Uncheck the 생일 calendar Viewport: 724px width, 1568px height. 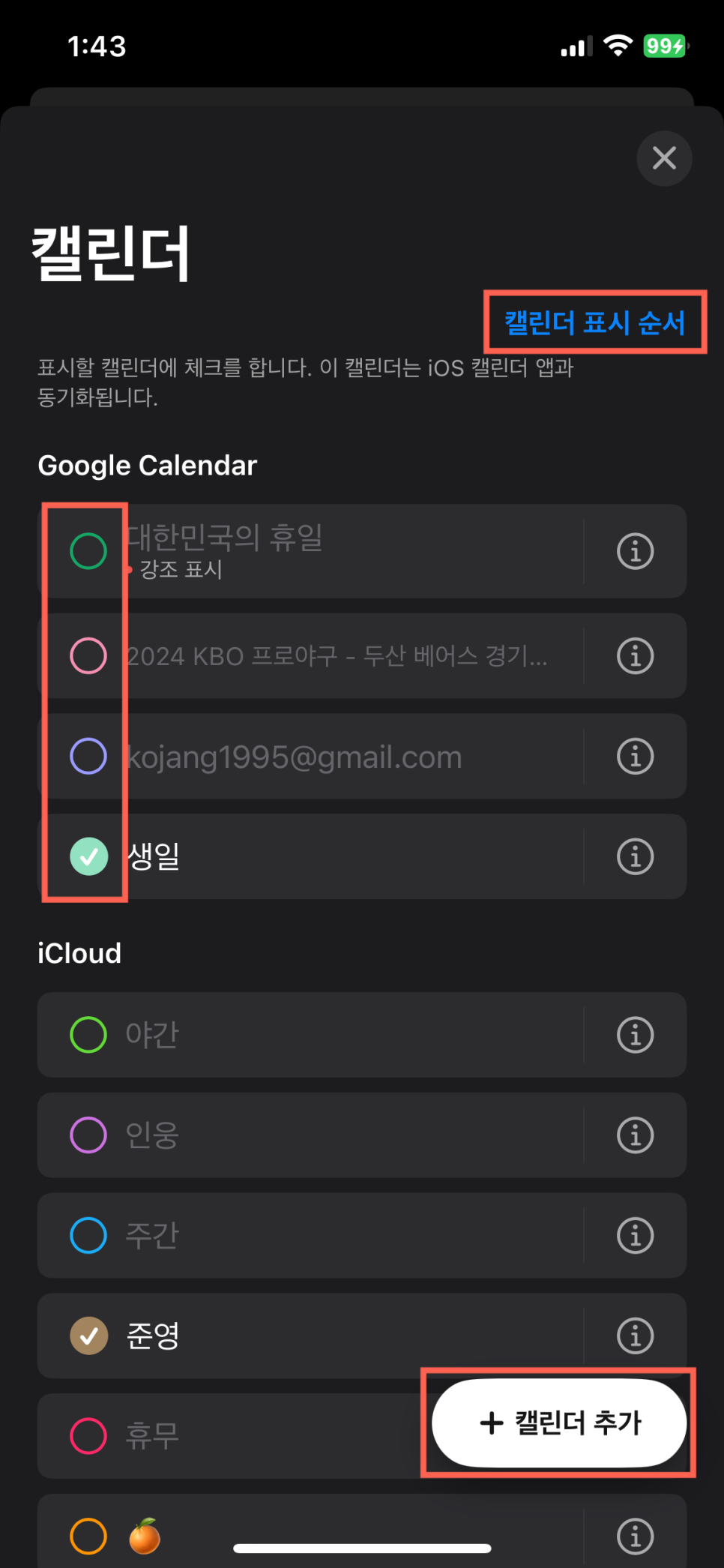[88, 856]
